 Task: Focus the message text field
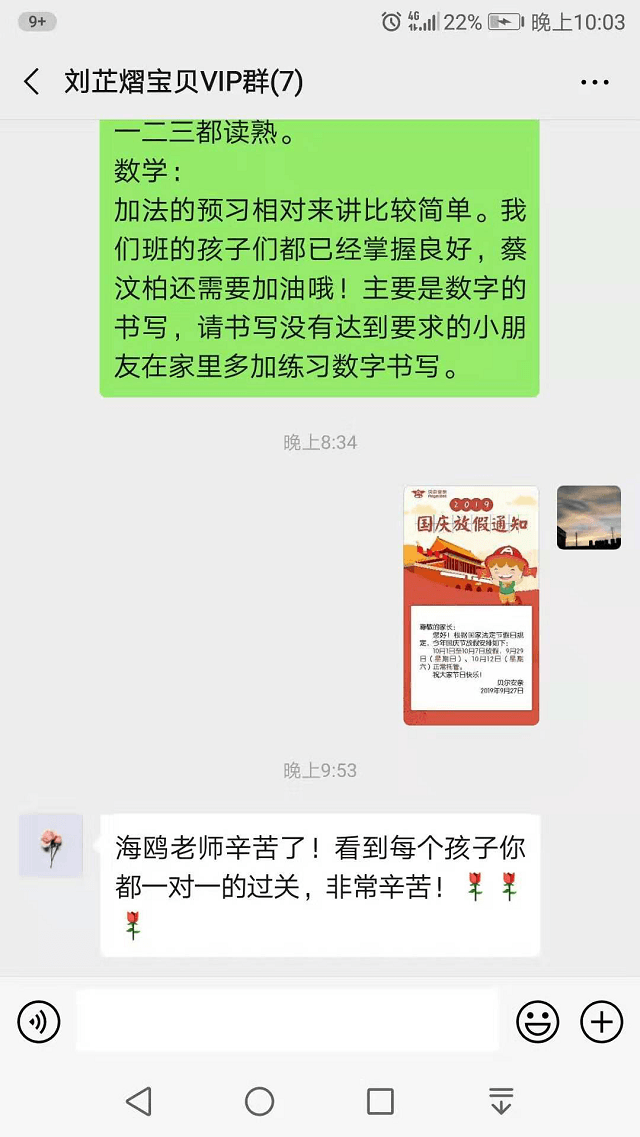tap(287, 1021)
